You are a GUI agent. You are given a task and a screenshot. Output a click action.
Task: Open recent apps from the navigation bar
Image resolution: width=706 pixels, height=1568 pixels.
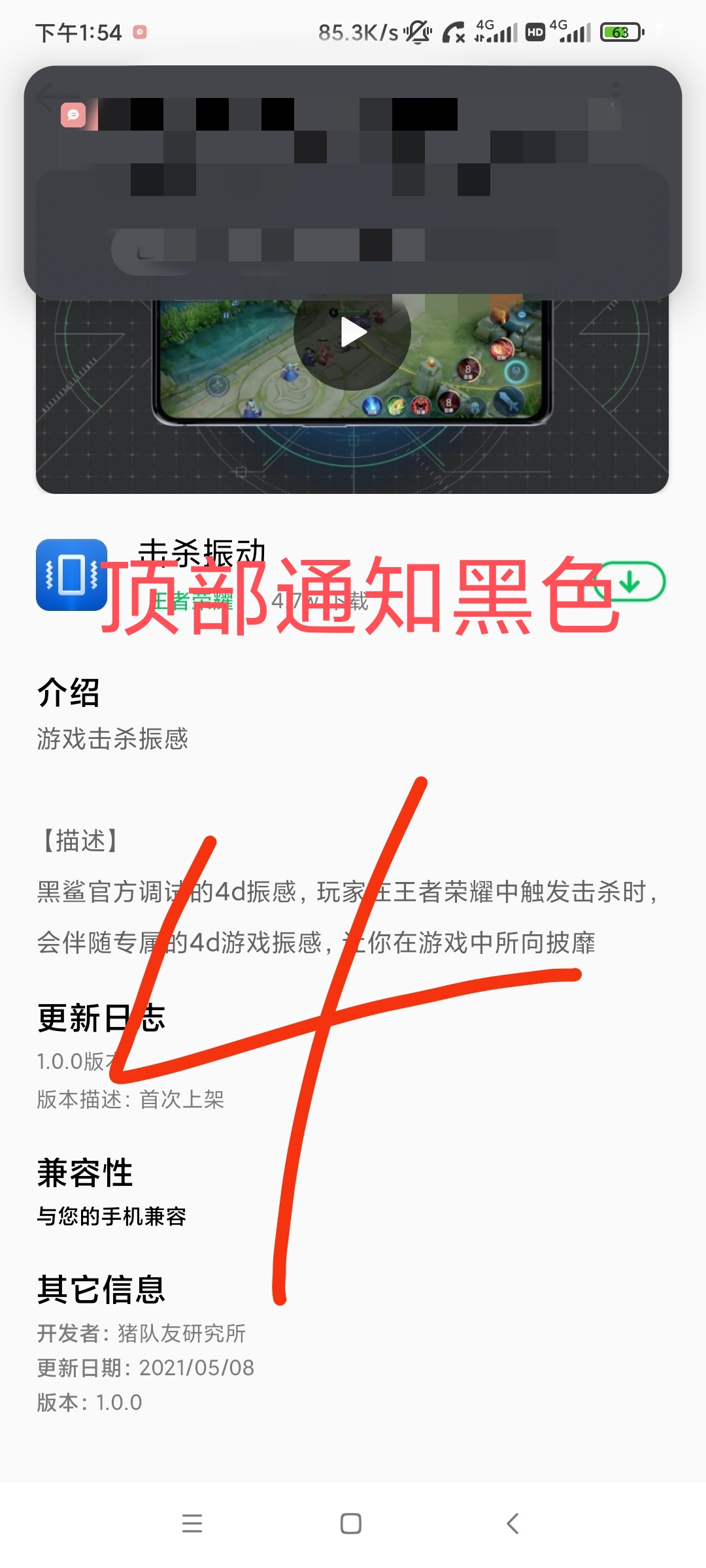192,1524
